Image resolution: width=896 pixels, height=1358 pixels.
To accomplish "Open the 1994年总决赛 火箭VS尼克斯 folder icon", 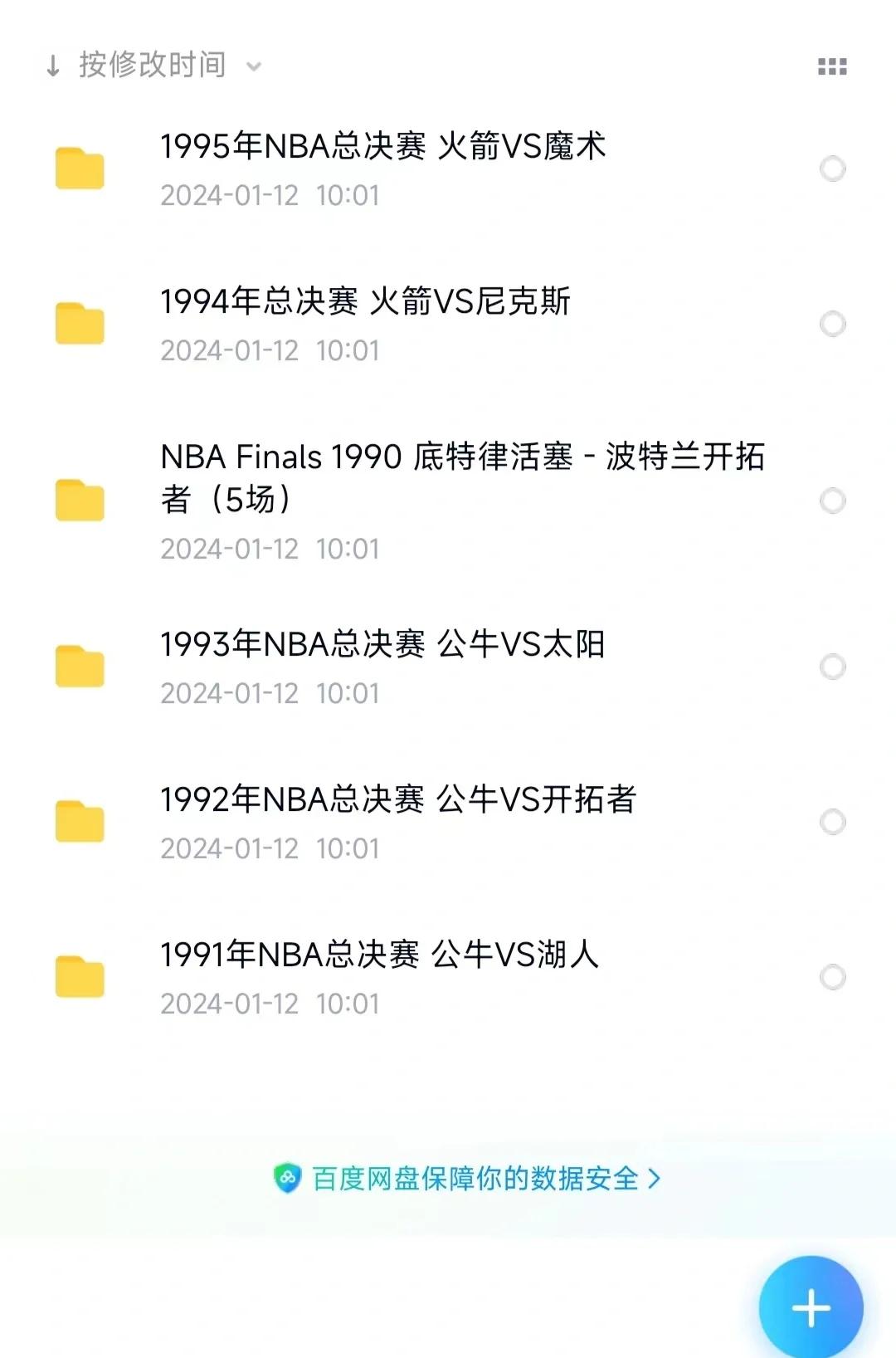I will [80, 322].
